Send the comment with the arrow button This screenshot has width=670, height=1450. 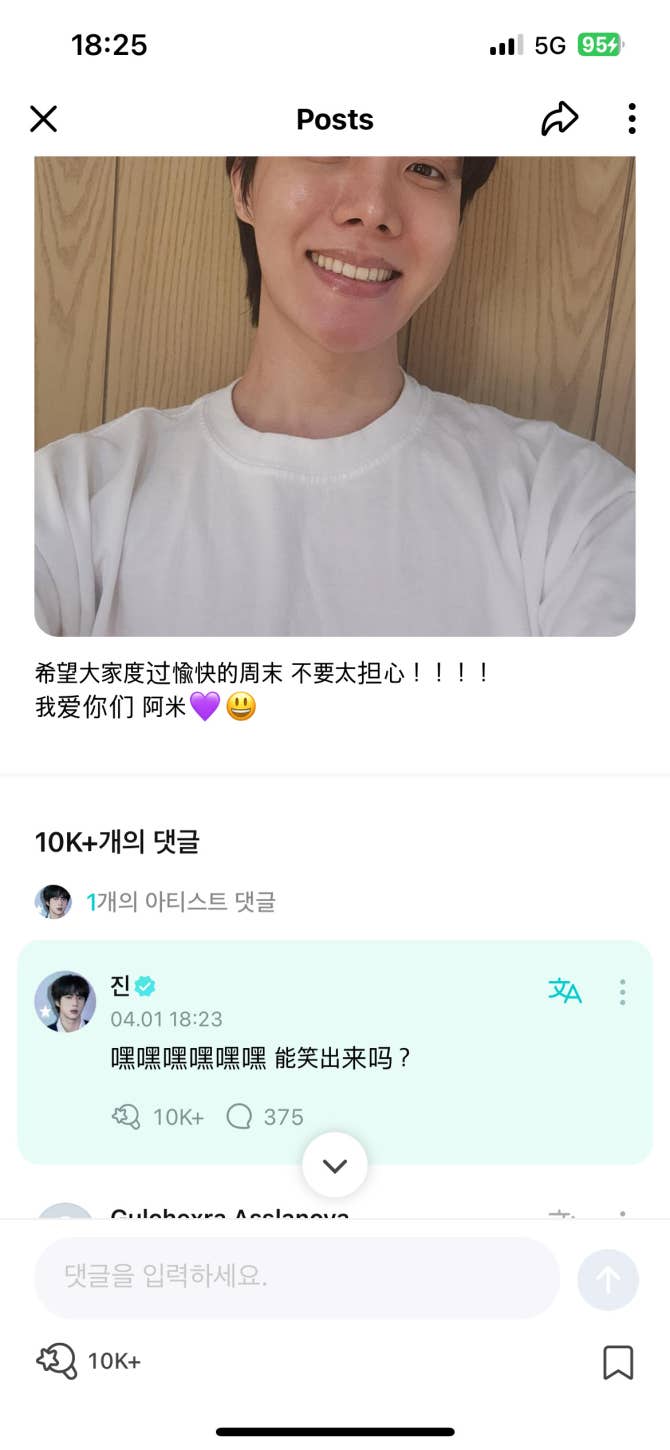pos(608,1279)
